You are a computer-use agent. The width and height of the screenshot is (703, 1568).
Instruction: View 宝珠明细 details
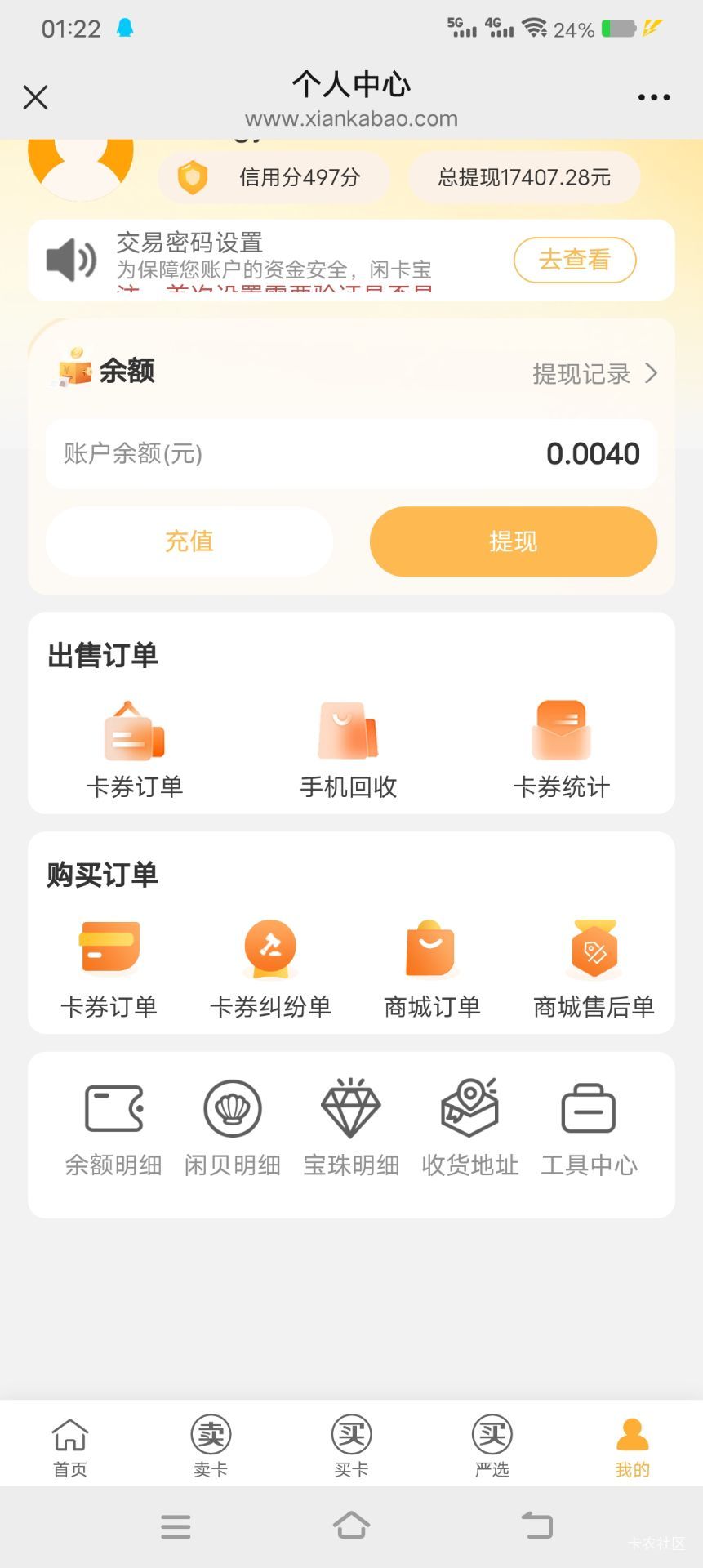point(351,1128)
